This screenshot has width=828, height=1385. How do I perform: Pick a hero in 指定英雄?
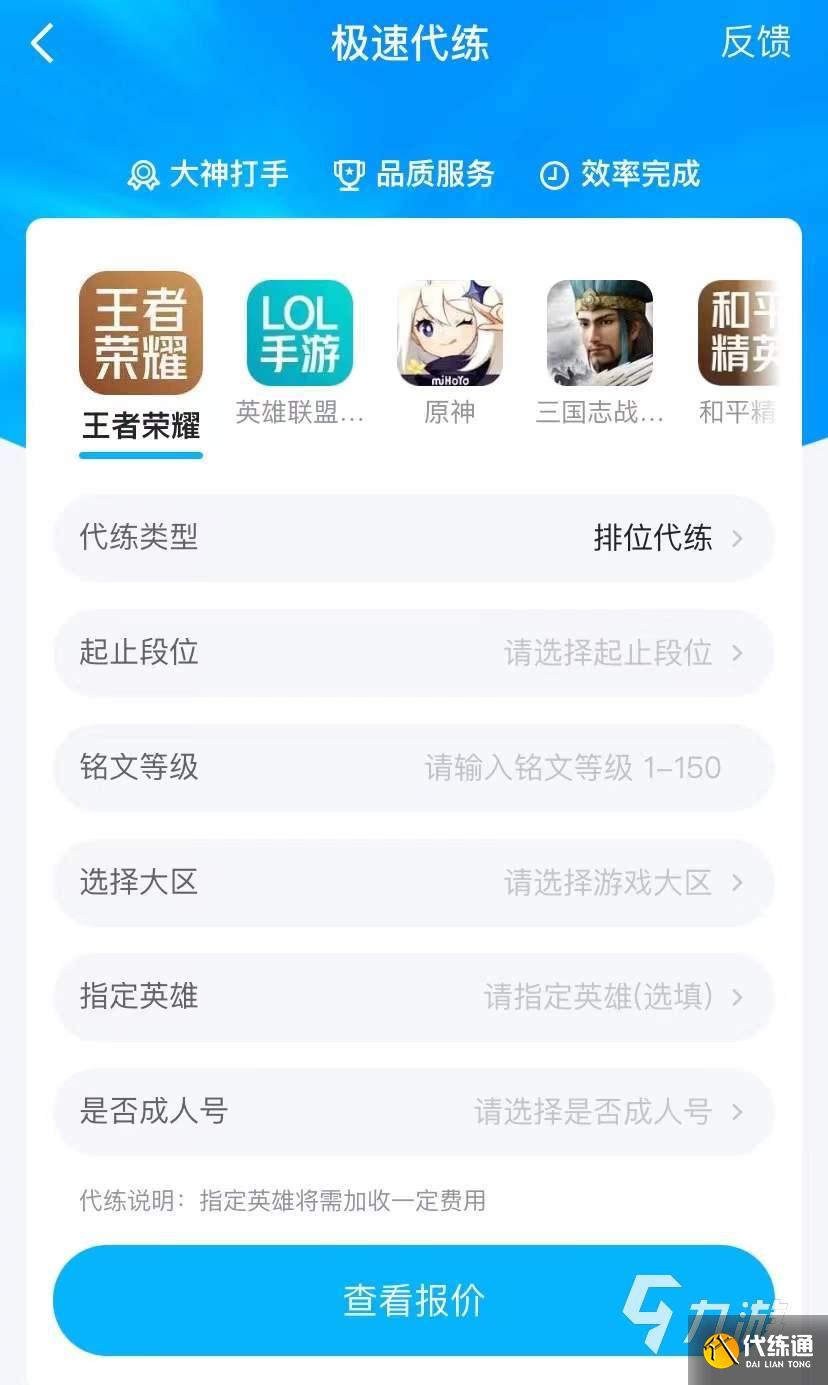(x=413, y=997)
